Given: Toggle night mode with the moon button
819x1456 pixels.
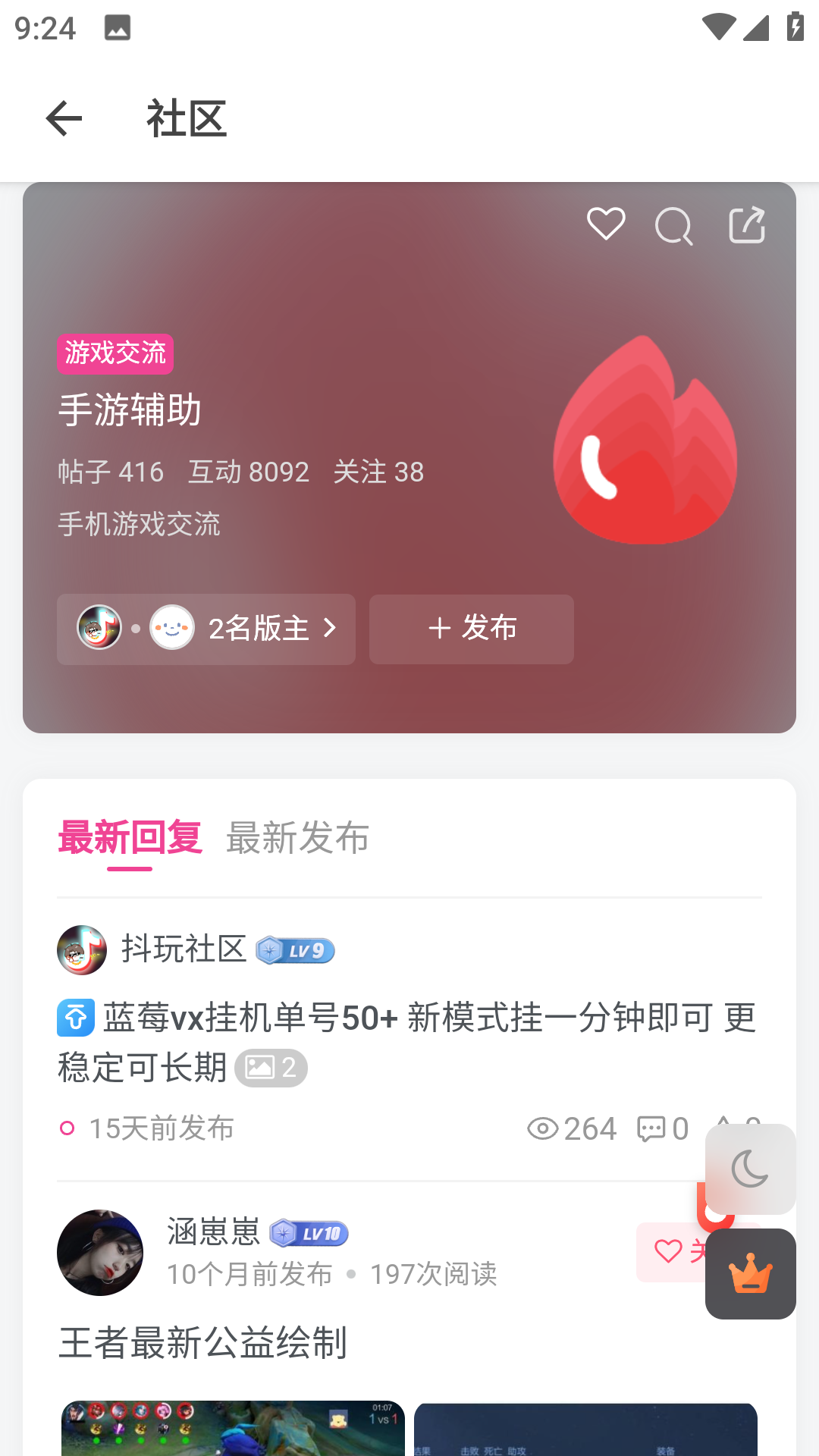Looking at the screenshot, I should pyautogui.click(x=750, y=1169).
